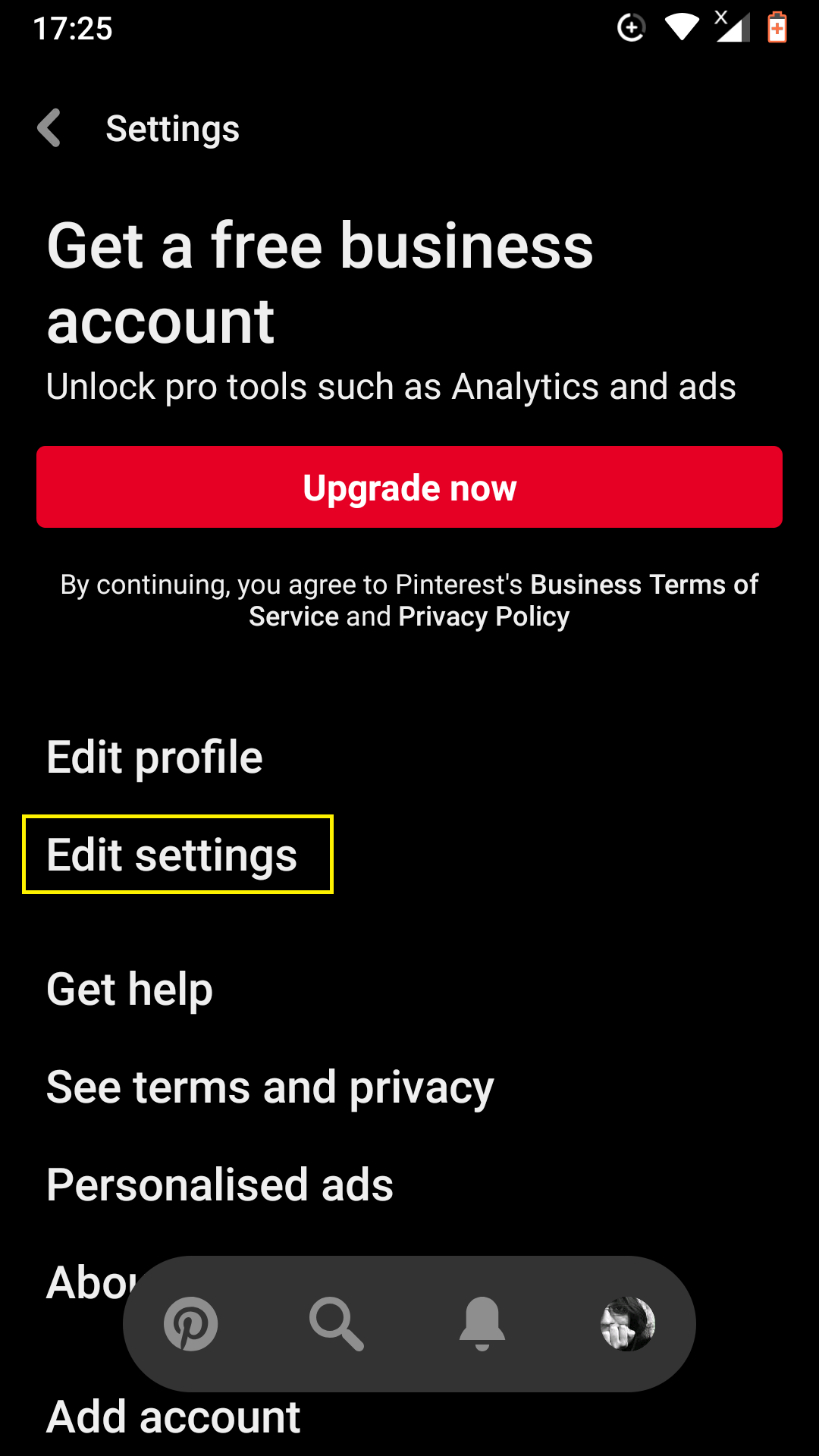This screenshot has height=1456, width=819.
Task: Select Get help
Action: [x=130, y=990]
